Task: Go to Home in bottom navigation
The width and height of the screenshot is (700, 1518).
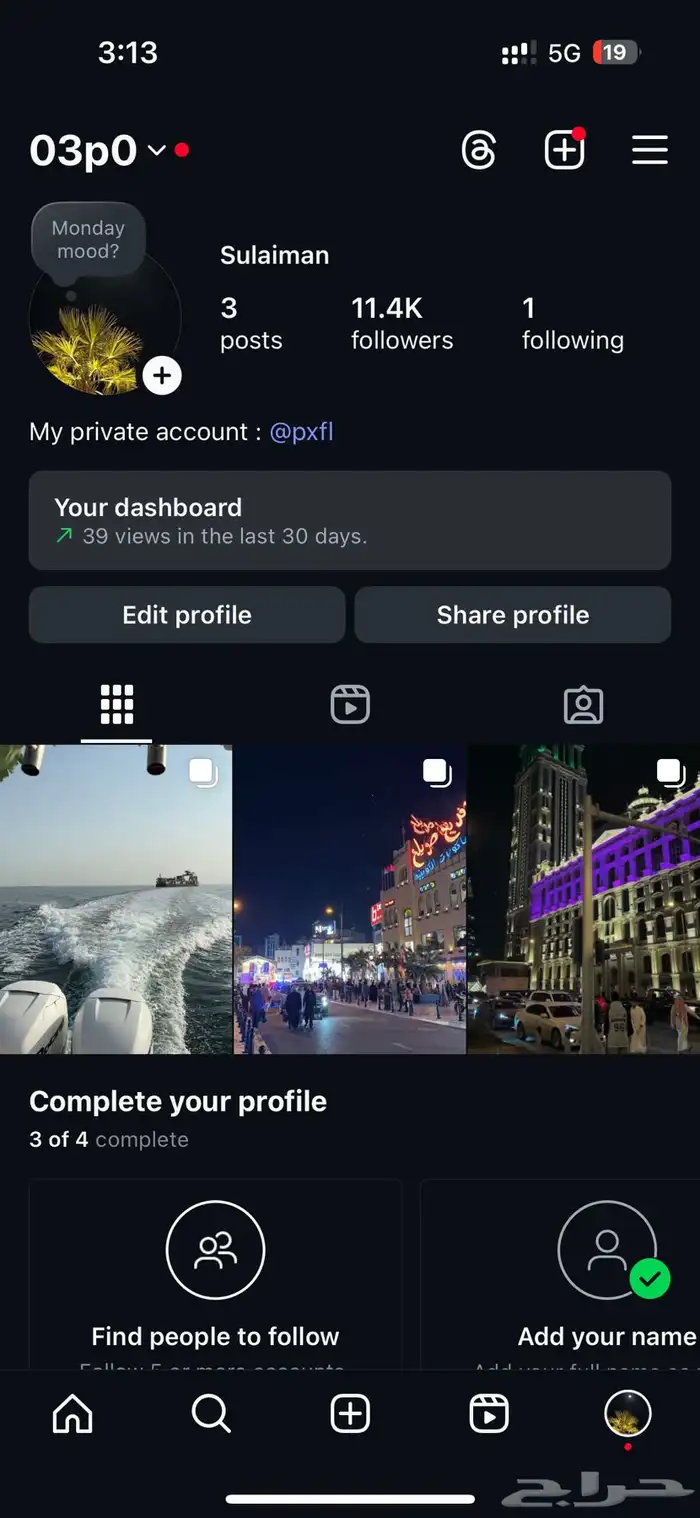Action: pos(72,1414)
